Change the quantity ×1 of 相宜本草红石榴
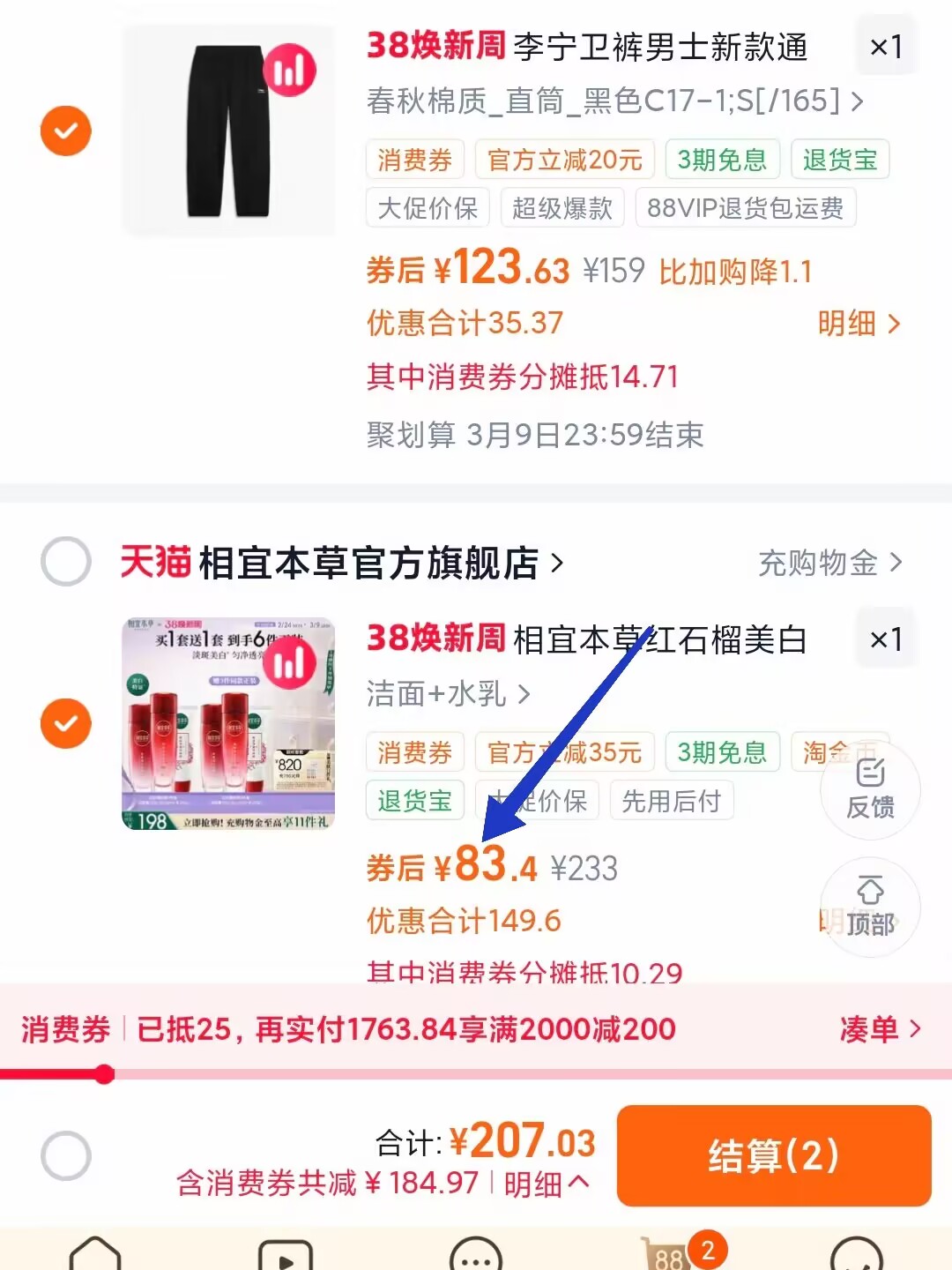 tap(885, 639)
